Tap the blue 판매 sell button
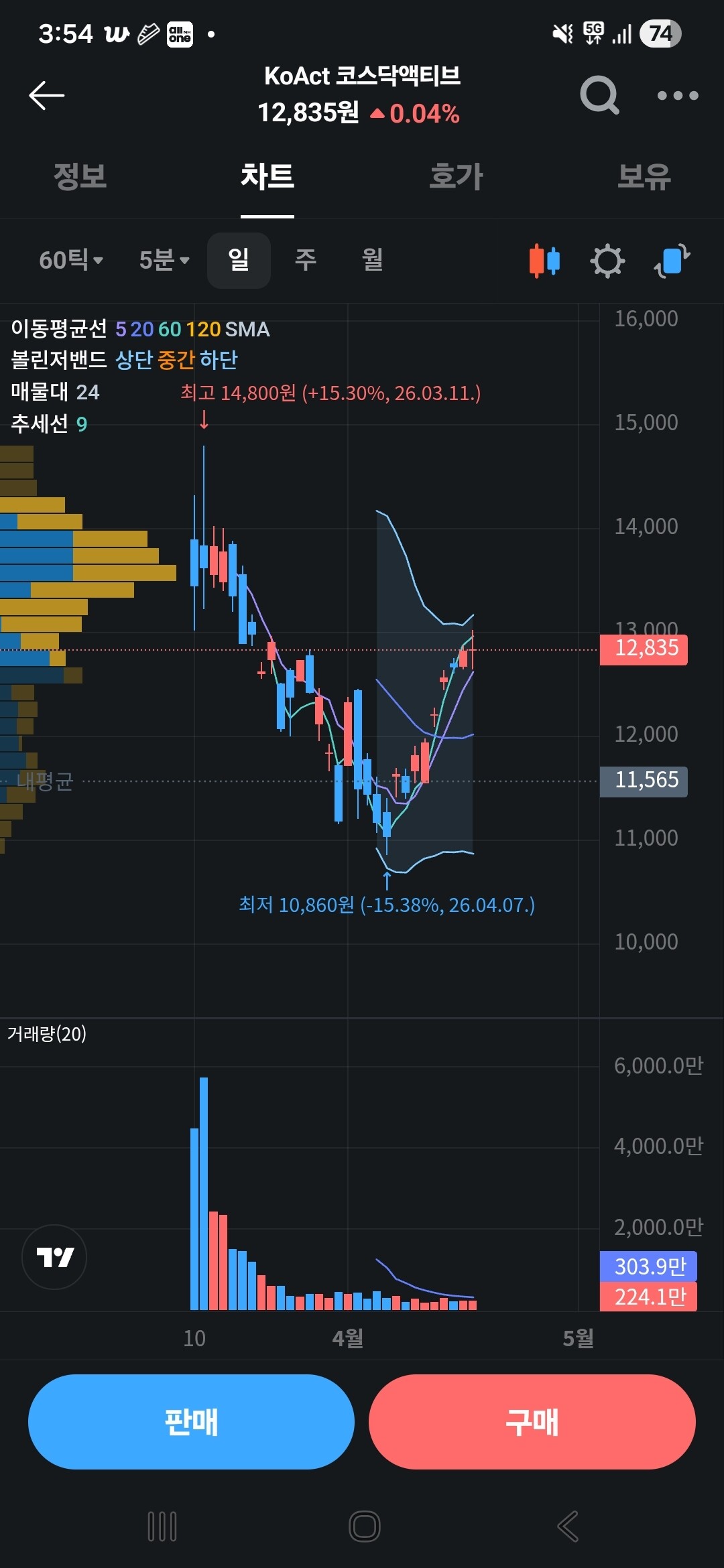The image size is (724, 1568). tap(191, 1422)
